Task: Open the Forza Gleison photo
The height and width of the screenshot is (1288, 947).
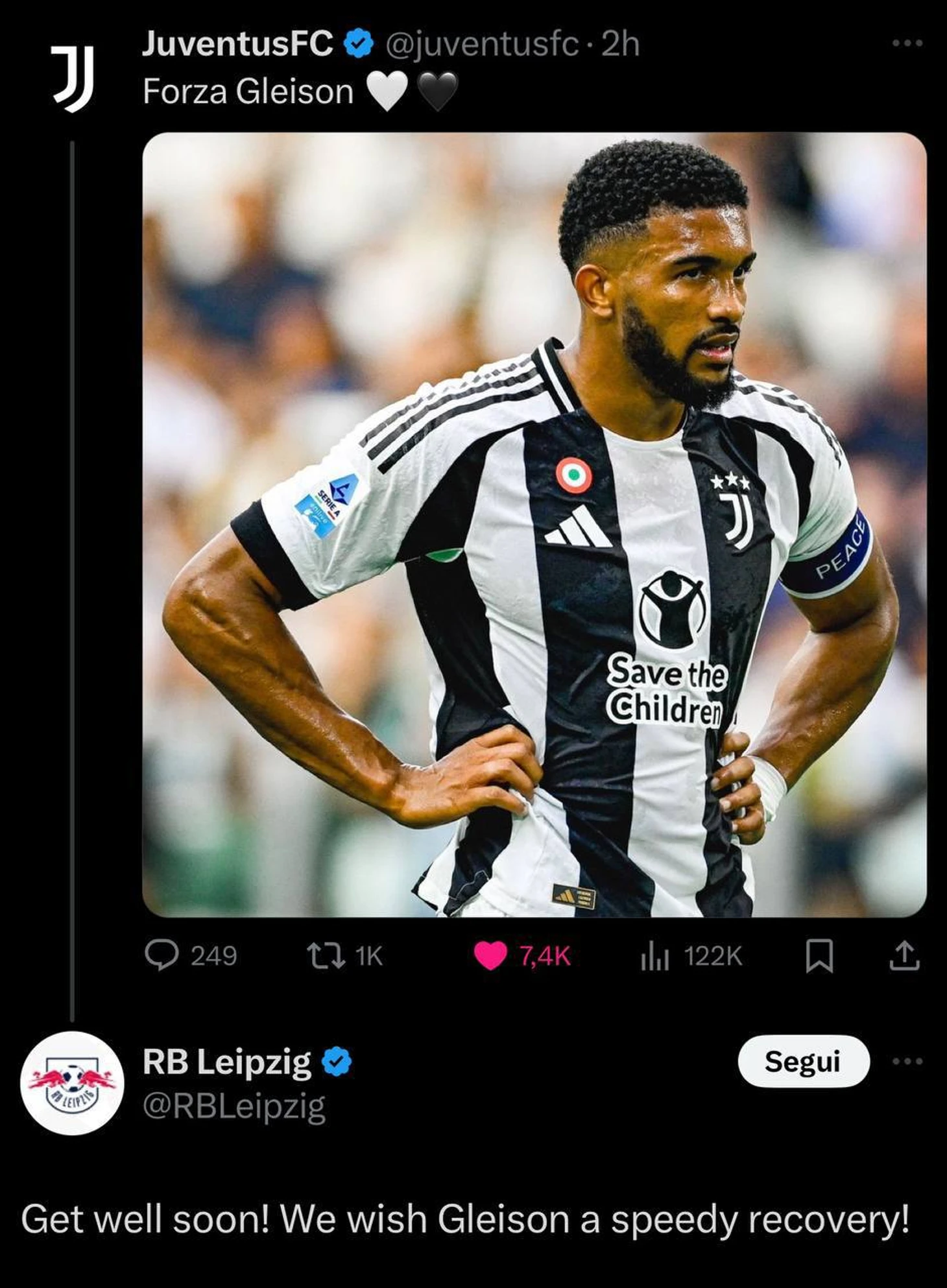Action: point(534,524)
